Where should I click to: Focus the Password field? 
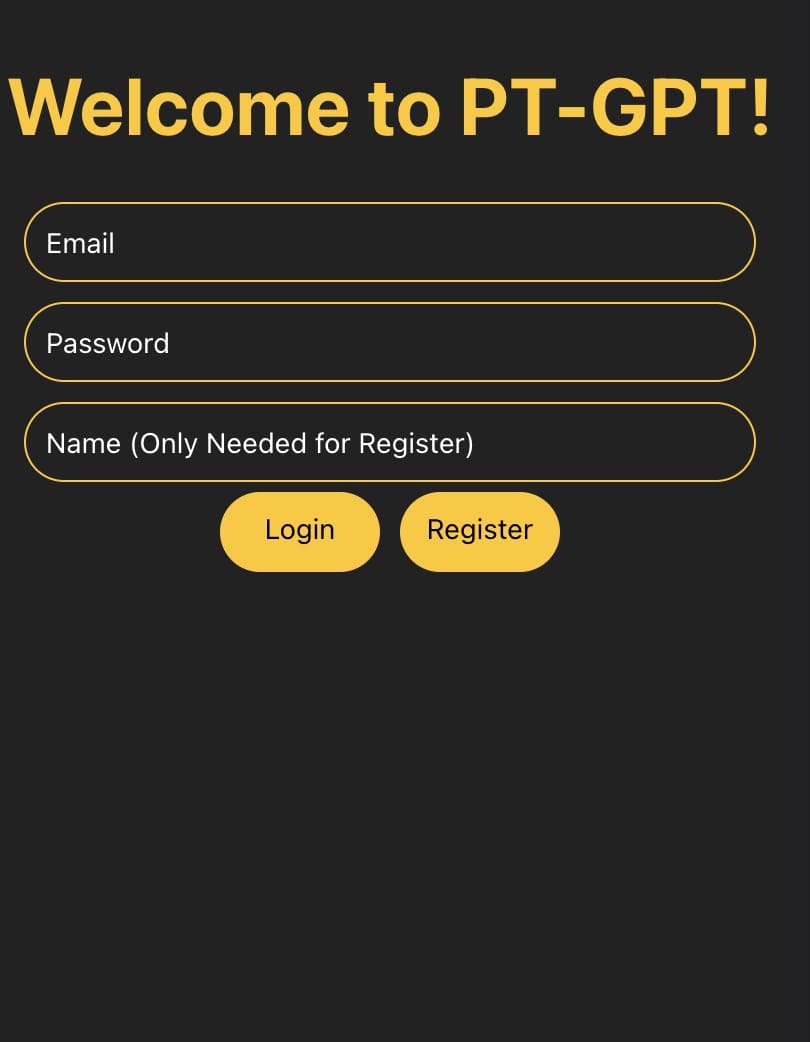389,343
